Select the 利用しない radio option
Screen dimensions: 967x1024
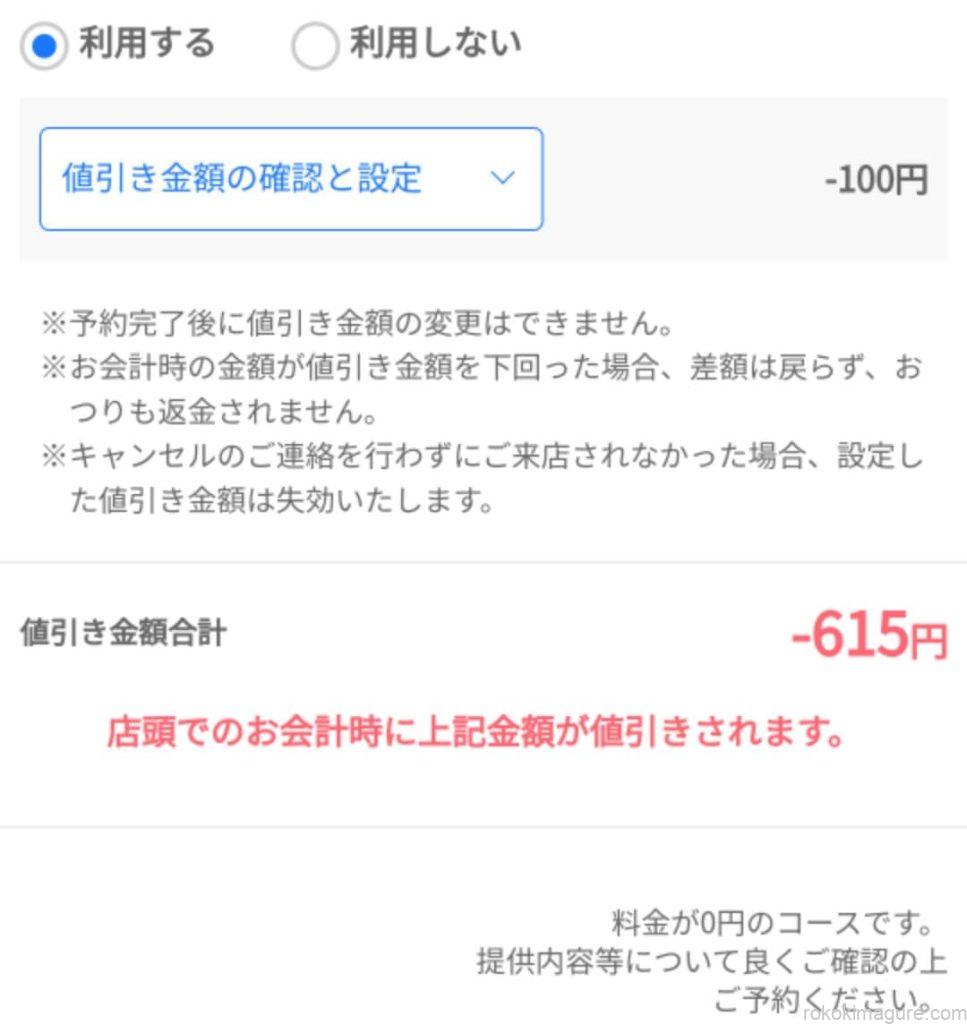[314, 46]
